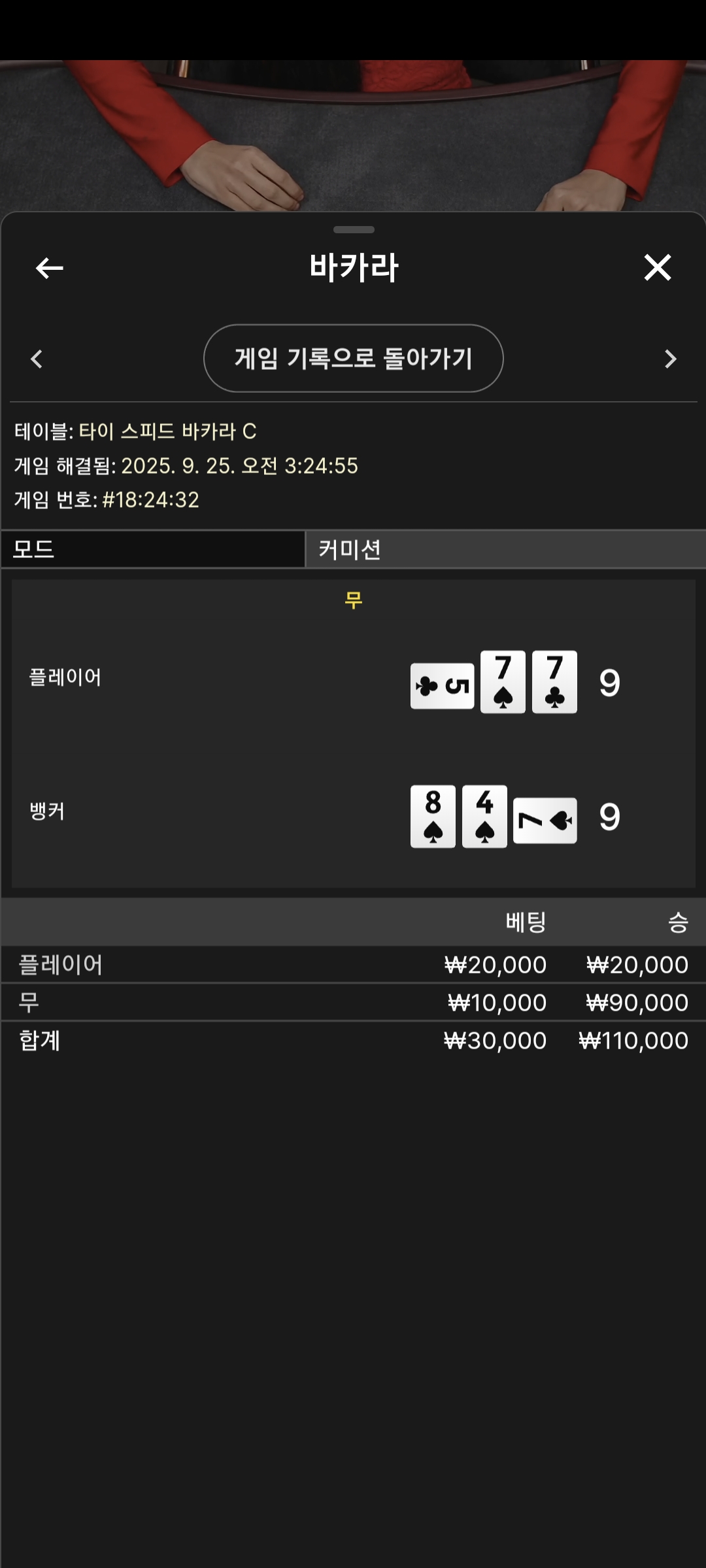Viewport: 706px width, 1568px height.
Task: View the next game record
Action: coord(670,359)
